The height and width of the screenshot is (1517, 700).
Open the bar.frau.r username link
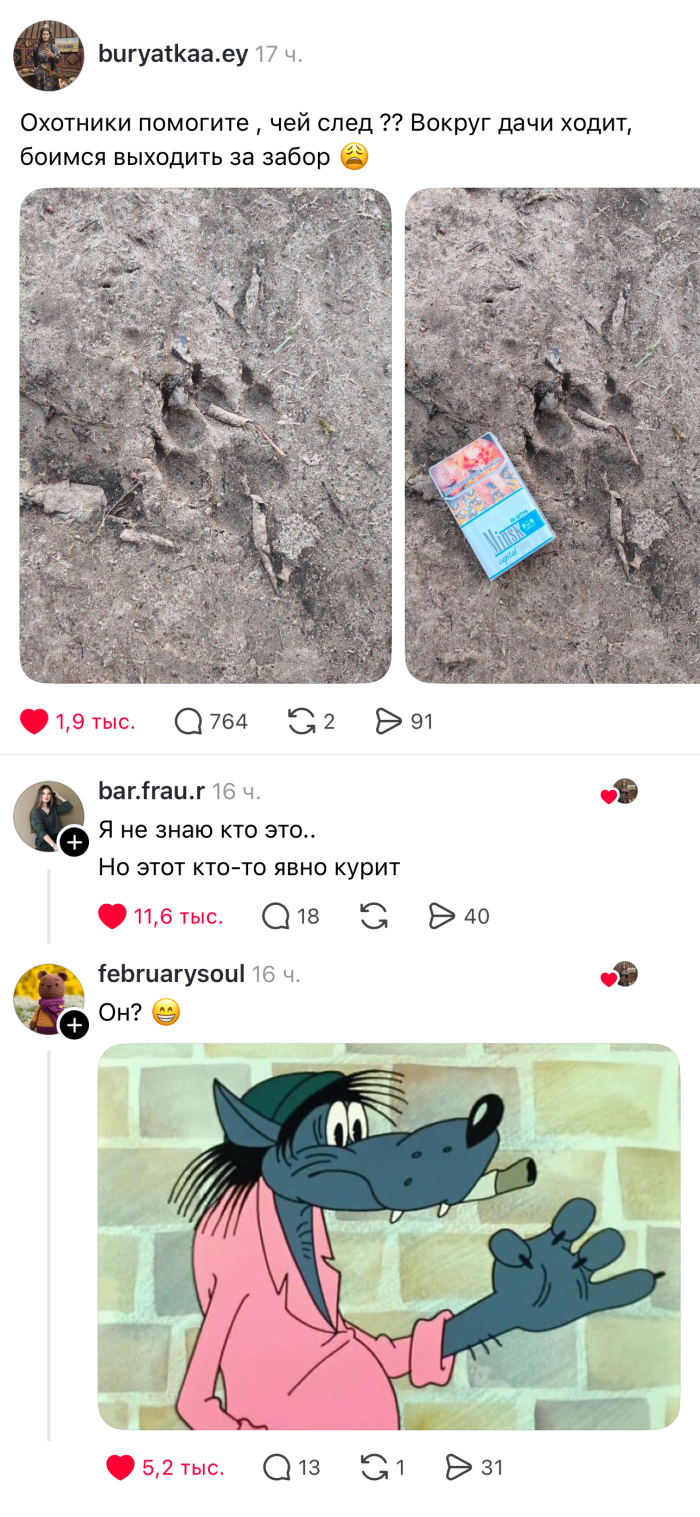pyautogui.click(x=151, y=791)
